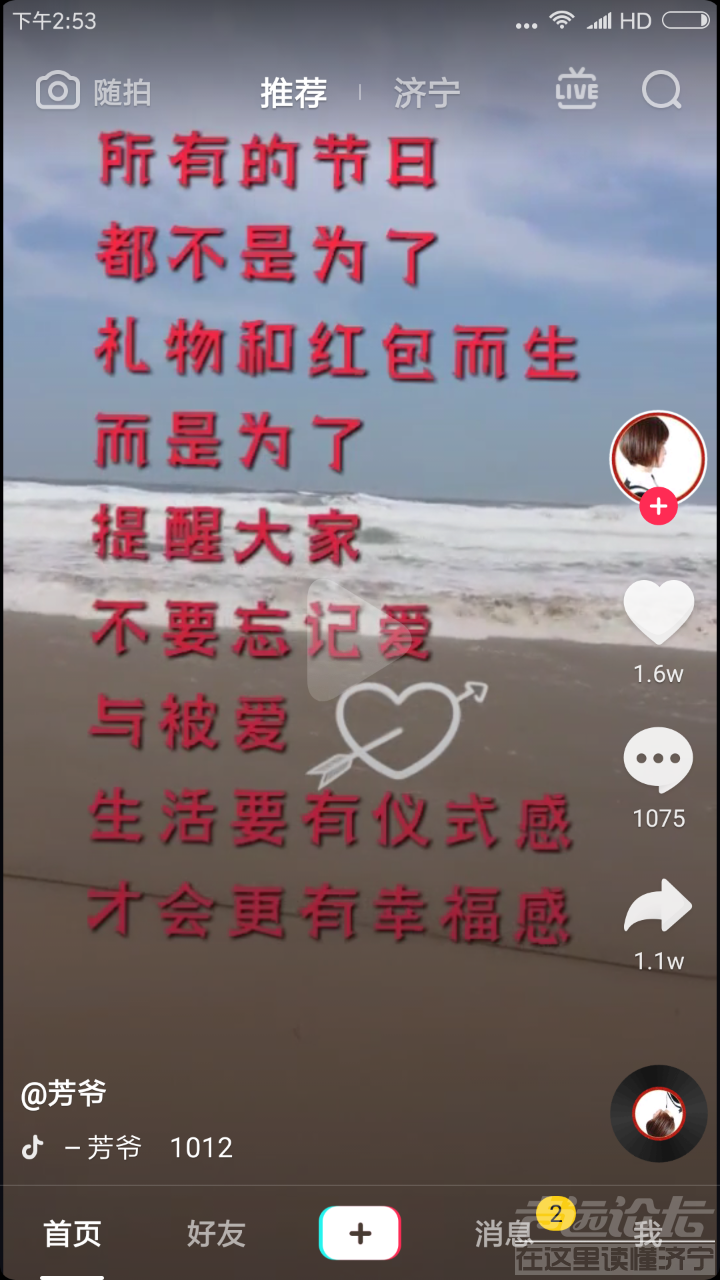Open 芳爷's profile avatar
Viewport: 720px width, 1280px height.
pos(657,457)
